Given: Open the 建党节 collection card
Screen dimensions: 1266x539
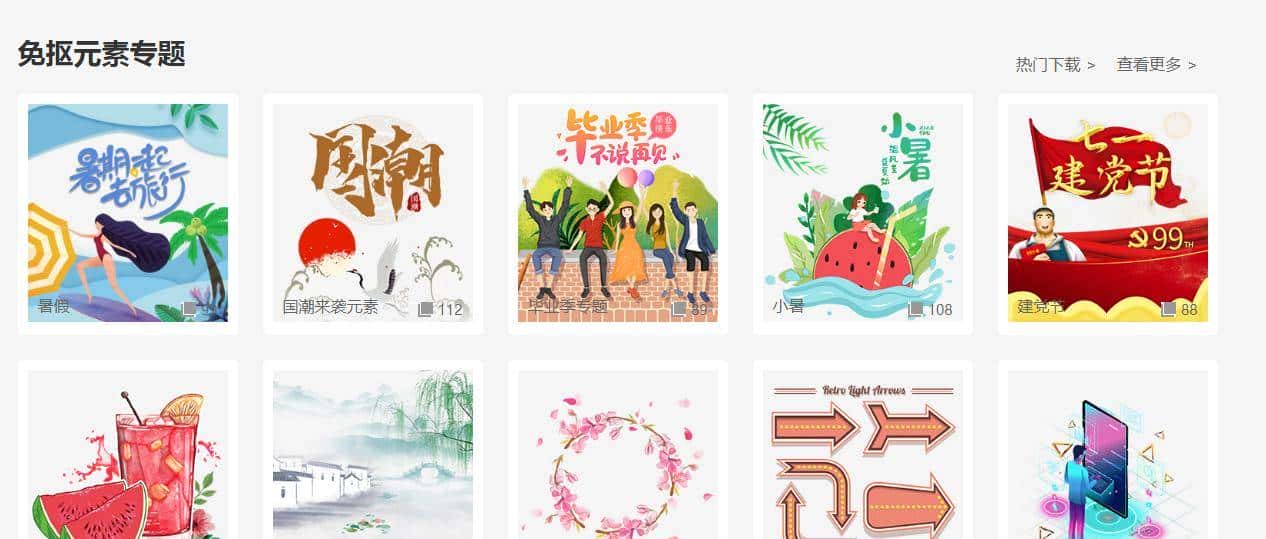Looking at the screenshot, I should (1108, 213).
